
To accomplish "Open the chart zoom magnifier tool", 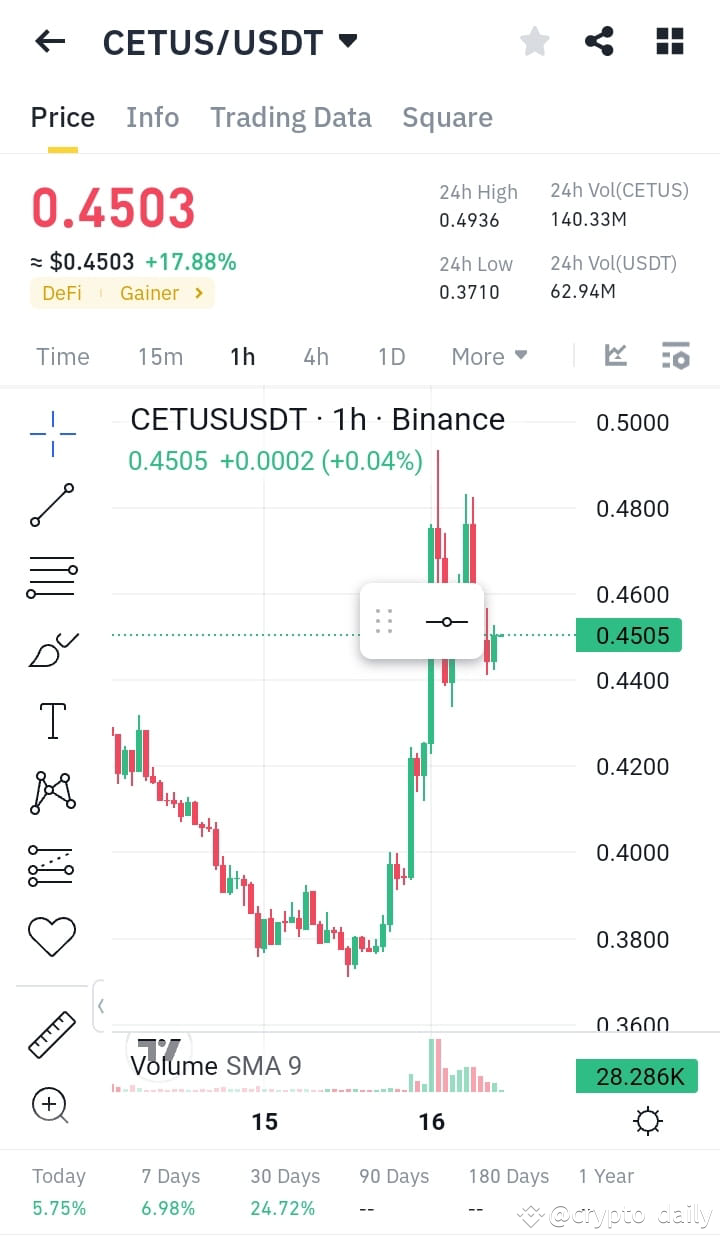I will [x=52, y=1105].
